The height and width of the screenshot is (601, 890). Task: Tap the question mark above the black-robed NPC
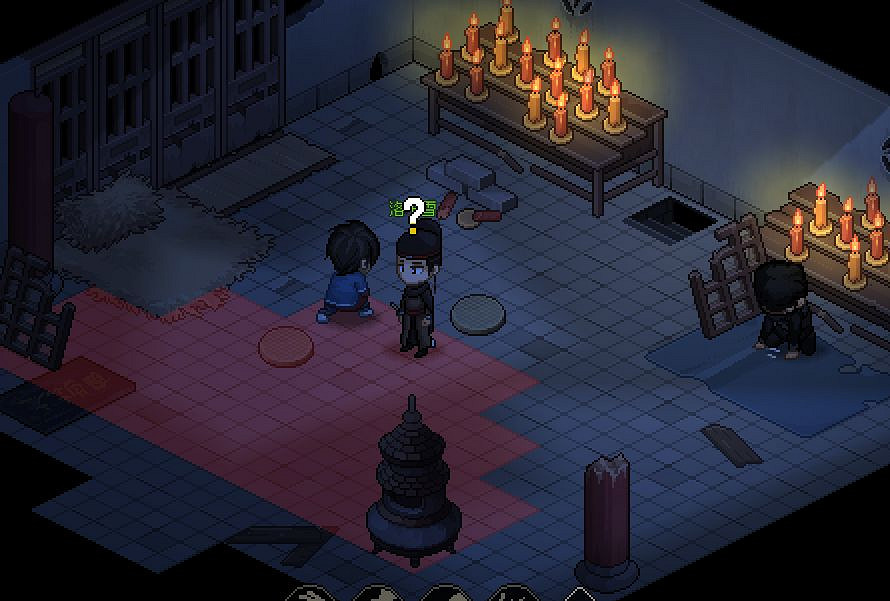(x=414, y=214)
